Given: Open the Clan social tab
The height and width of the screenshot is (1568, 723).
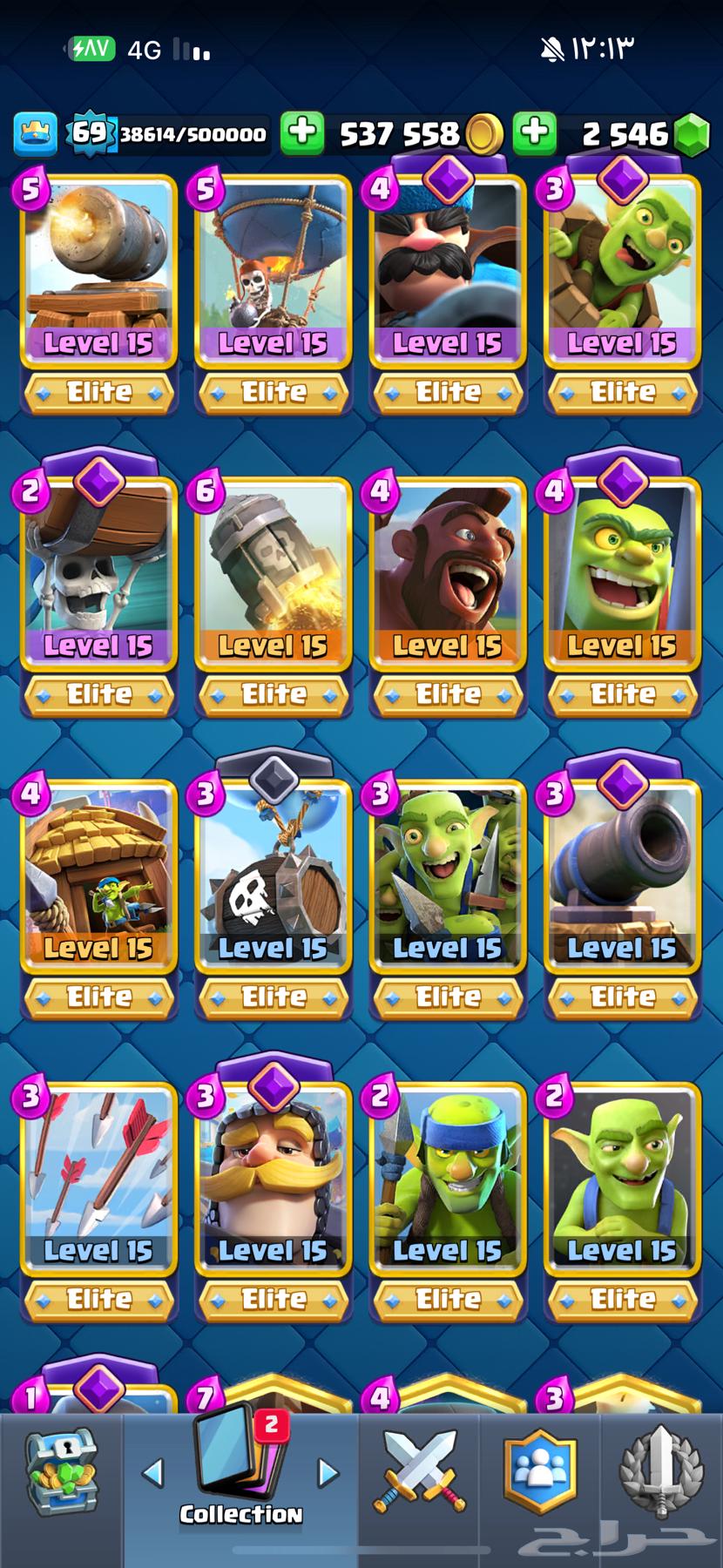Looking at the screenshot, I should click(540, 1472).
